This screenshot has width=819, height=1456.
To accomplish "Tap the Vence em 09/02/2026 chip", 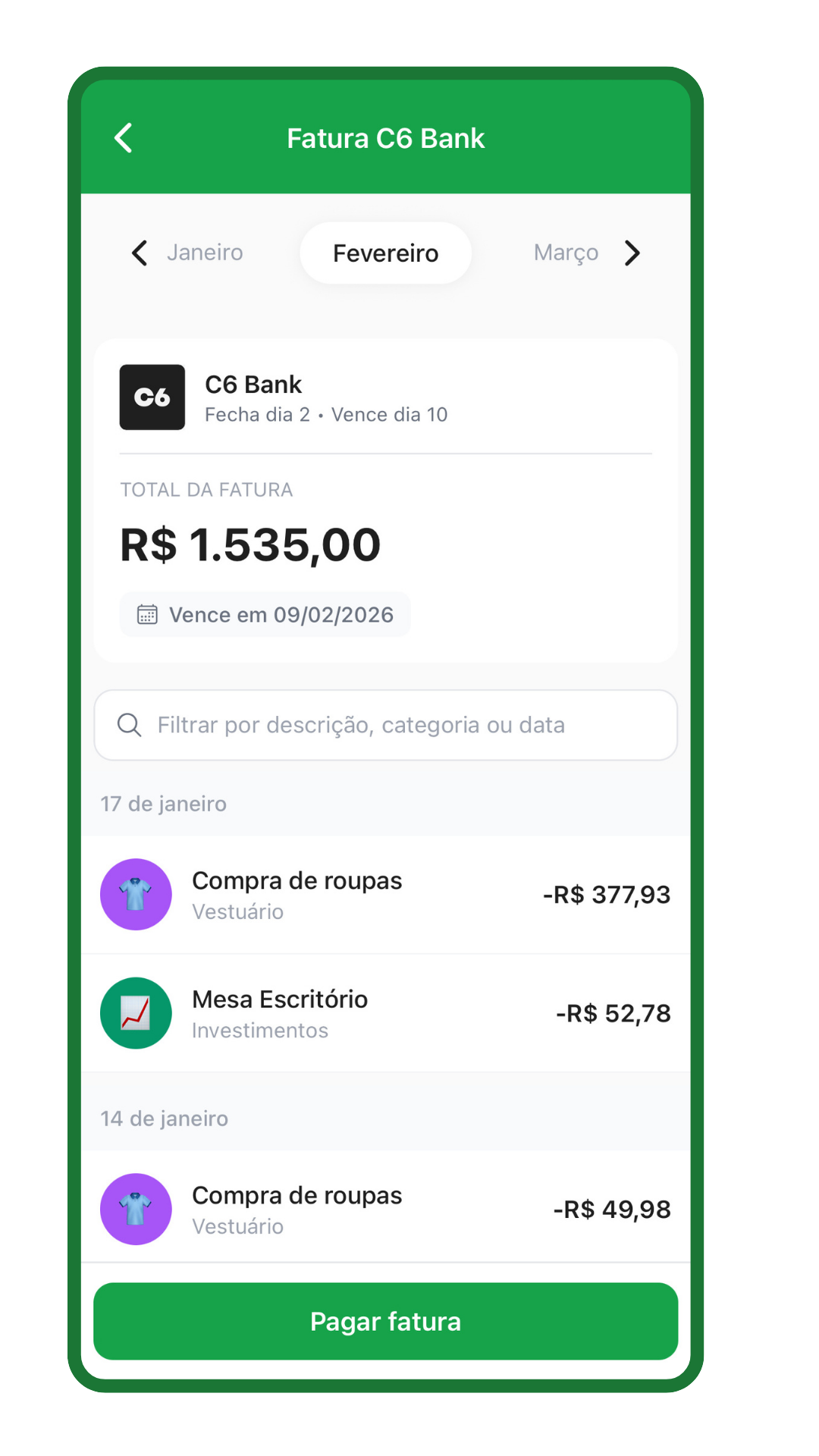I will click(x=264, y=614).
